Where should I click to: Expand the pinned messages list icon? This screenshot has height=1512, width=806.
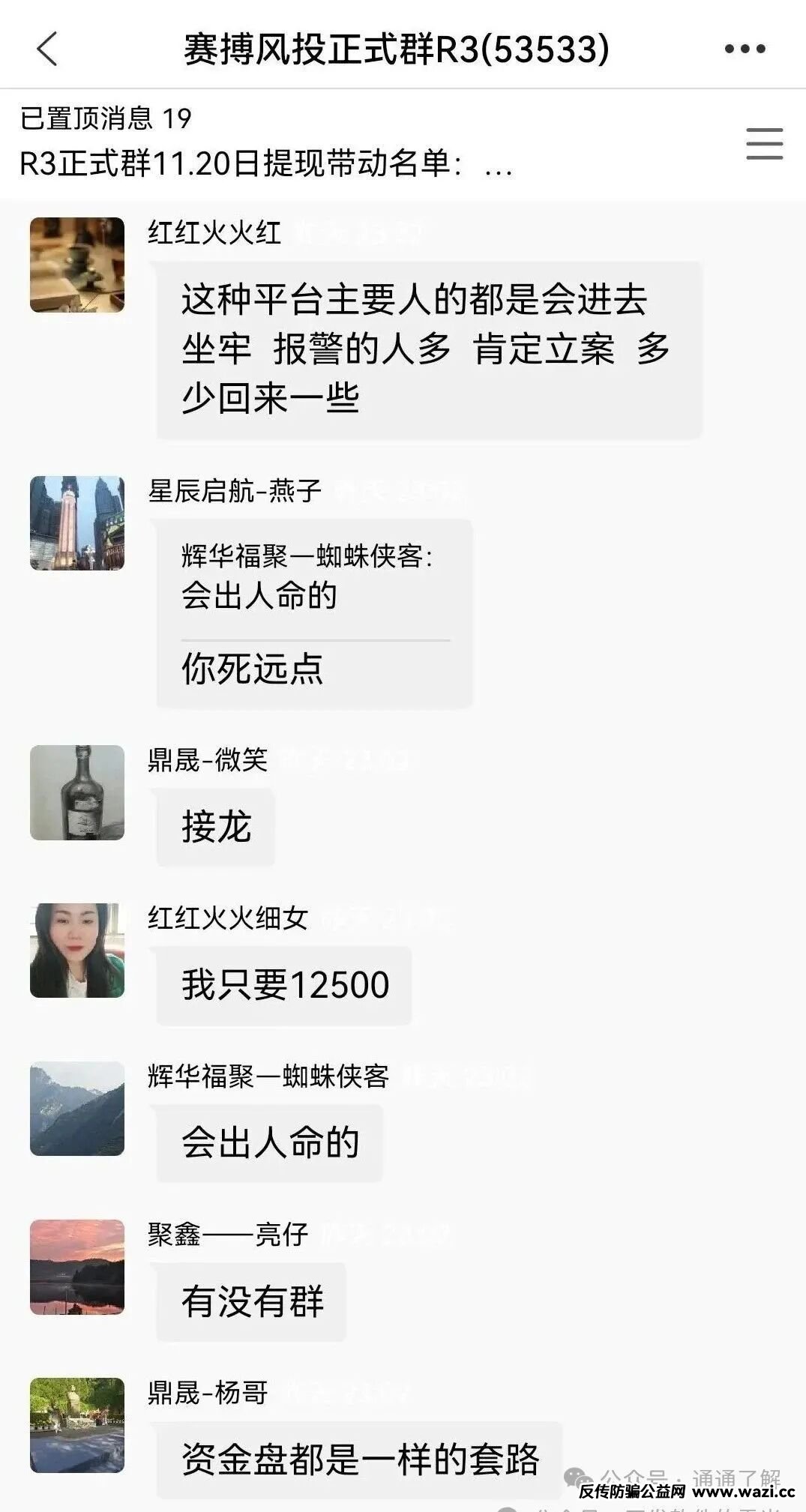[x=764, y=143]
